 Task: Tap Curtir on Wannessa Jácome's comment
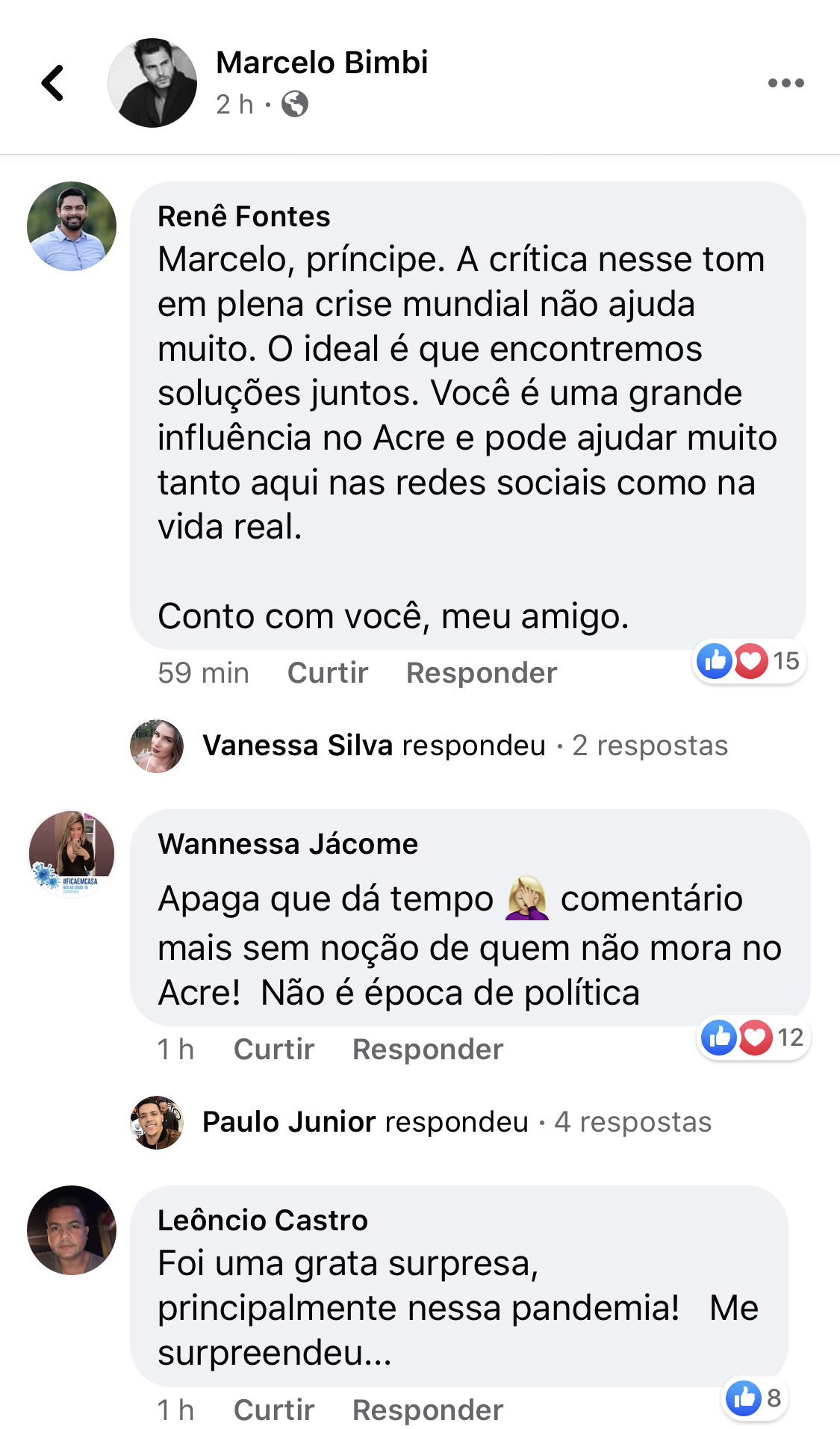[x=274, y=1050]
